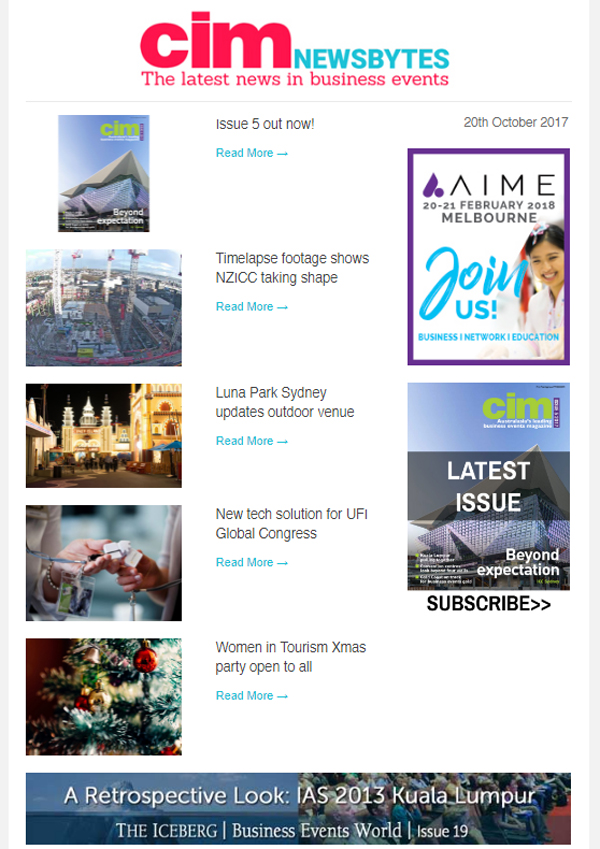
Task: Open Read More for Issue 5 out now
Action: [251, 154]
